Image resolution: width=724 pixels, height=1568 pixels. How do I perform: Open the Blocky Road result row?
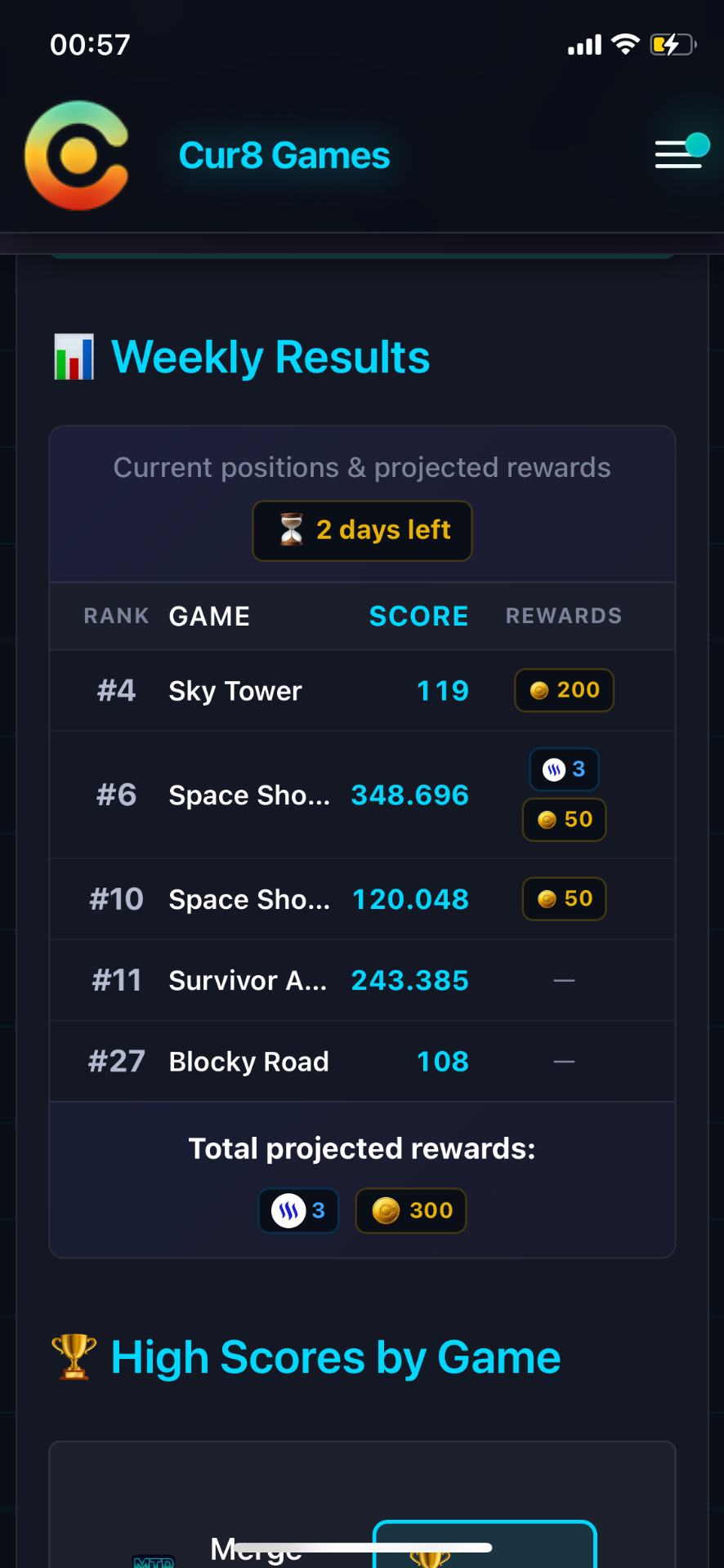[362, 1062]
